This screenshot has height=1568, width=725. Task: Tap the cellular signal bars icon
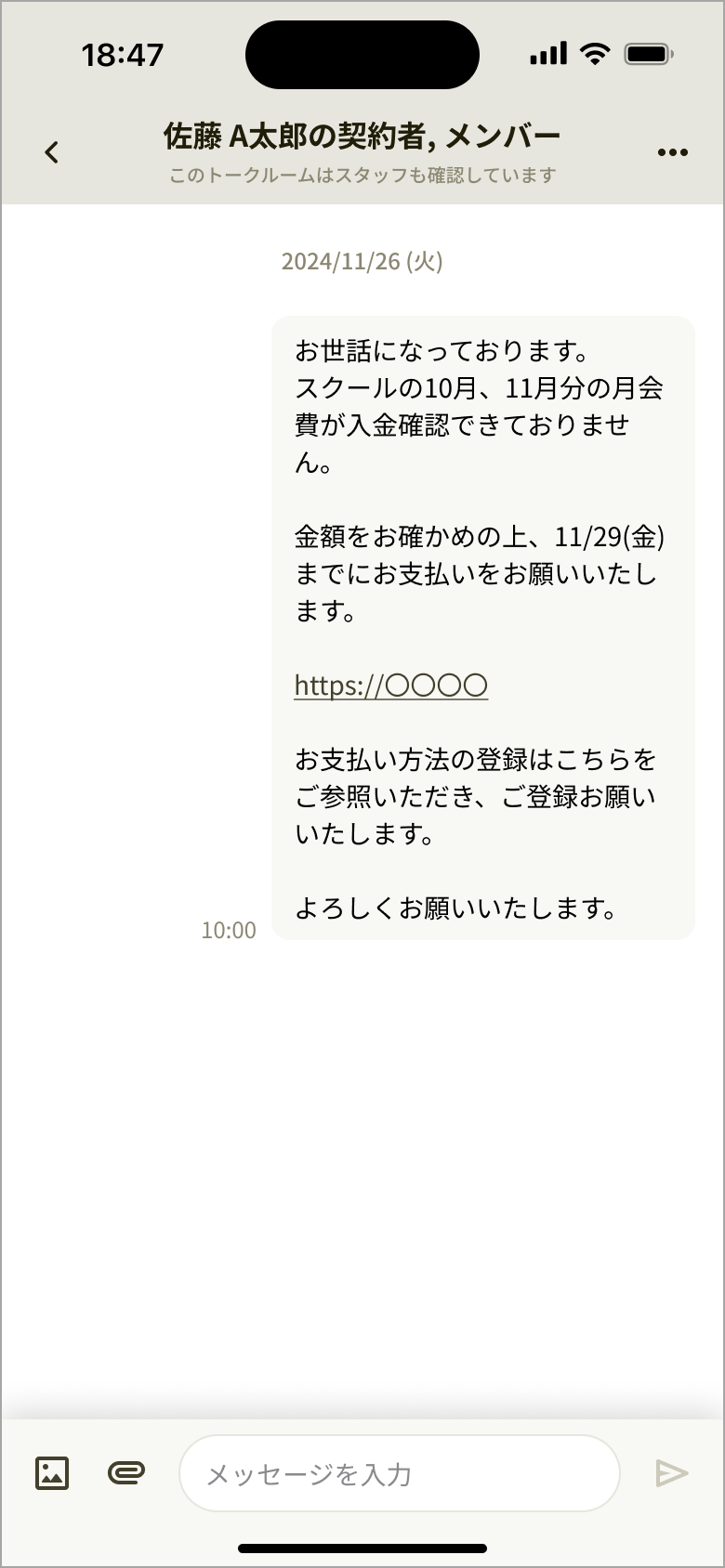(x=550, y=54)
